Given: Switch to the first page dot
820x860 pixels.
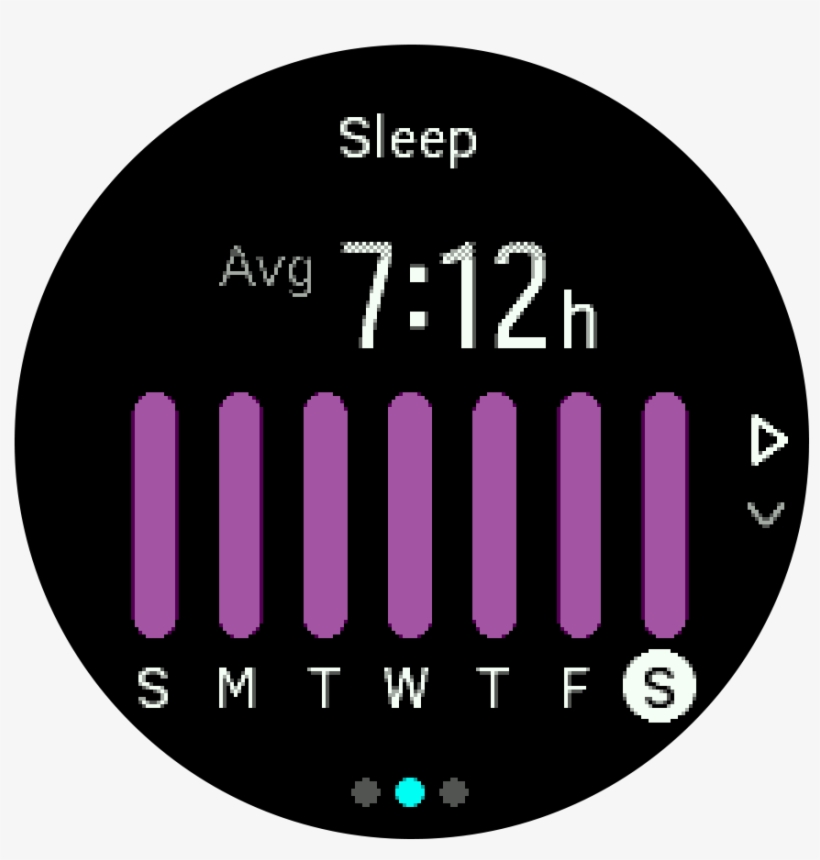Looking at the screenshot, I should point(366,793).
